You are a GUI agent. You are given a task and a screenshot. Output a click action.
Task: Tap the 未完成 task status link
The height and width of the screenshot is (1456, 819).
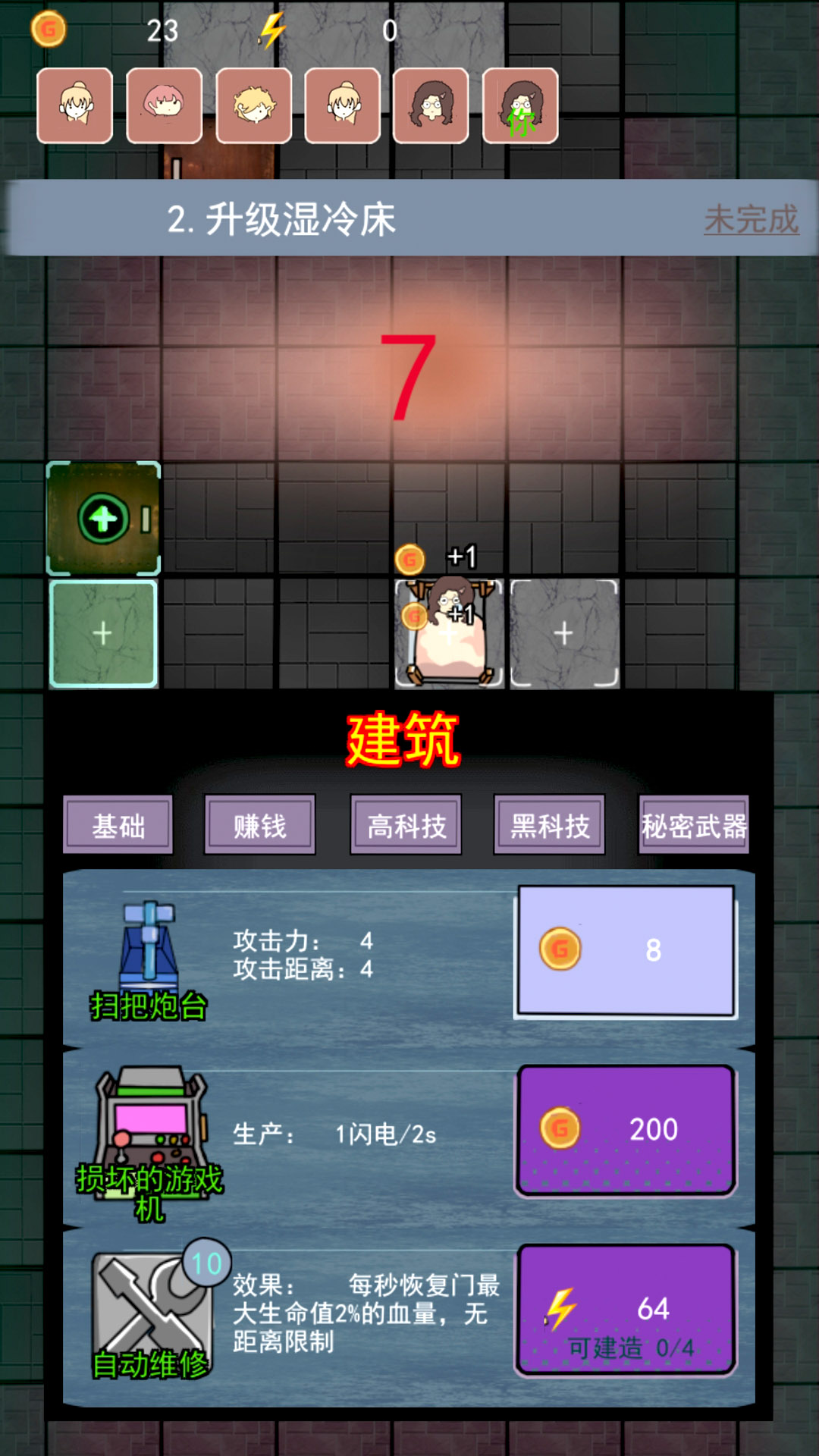(x=751, y=220)
